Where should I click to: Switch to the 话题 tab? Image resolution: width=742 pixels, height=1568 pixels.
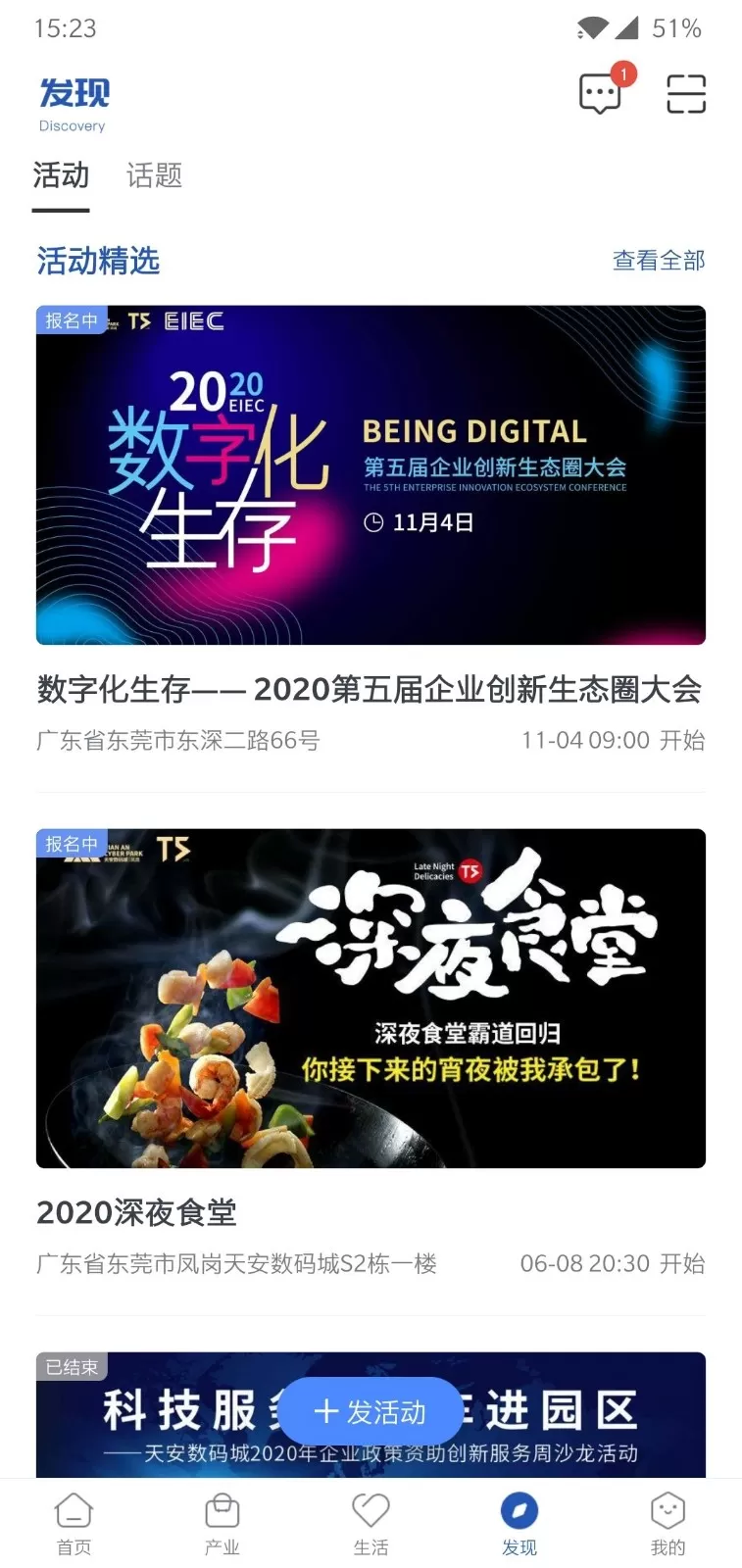[x=154, y=176]
